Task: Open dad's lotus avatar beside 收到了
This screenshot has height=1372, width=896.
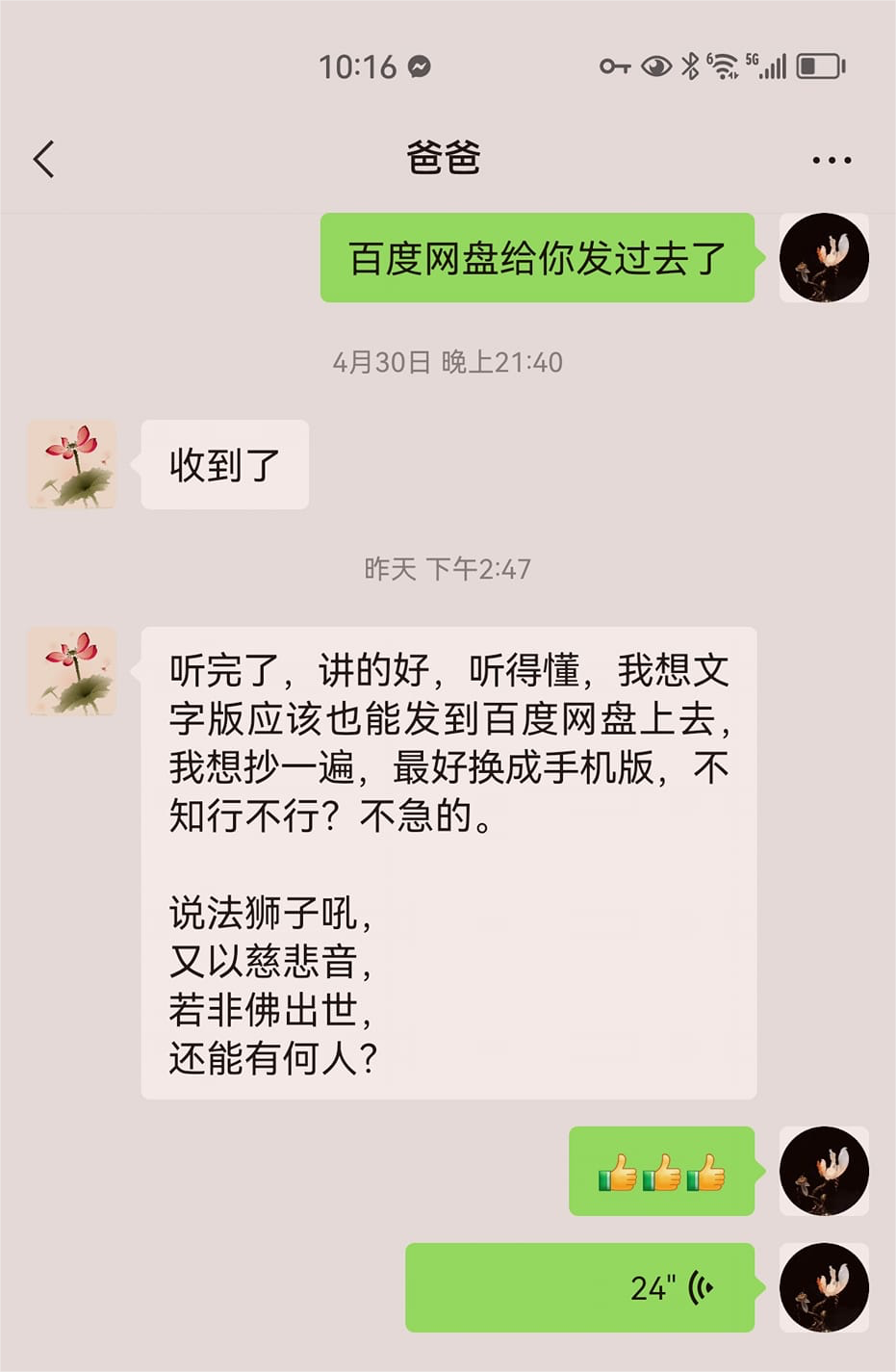Action: 71,464
